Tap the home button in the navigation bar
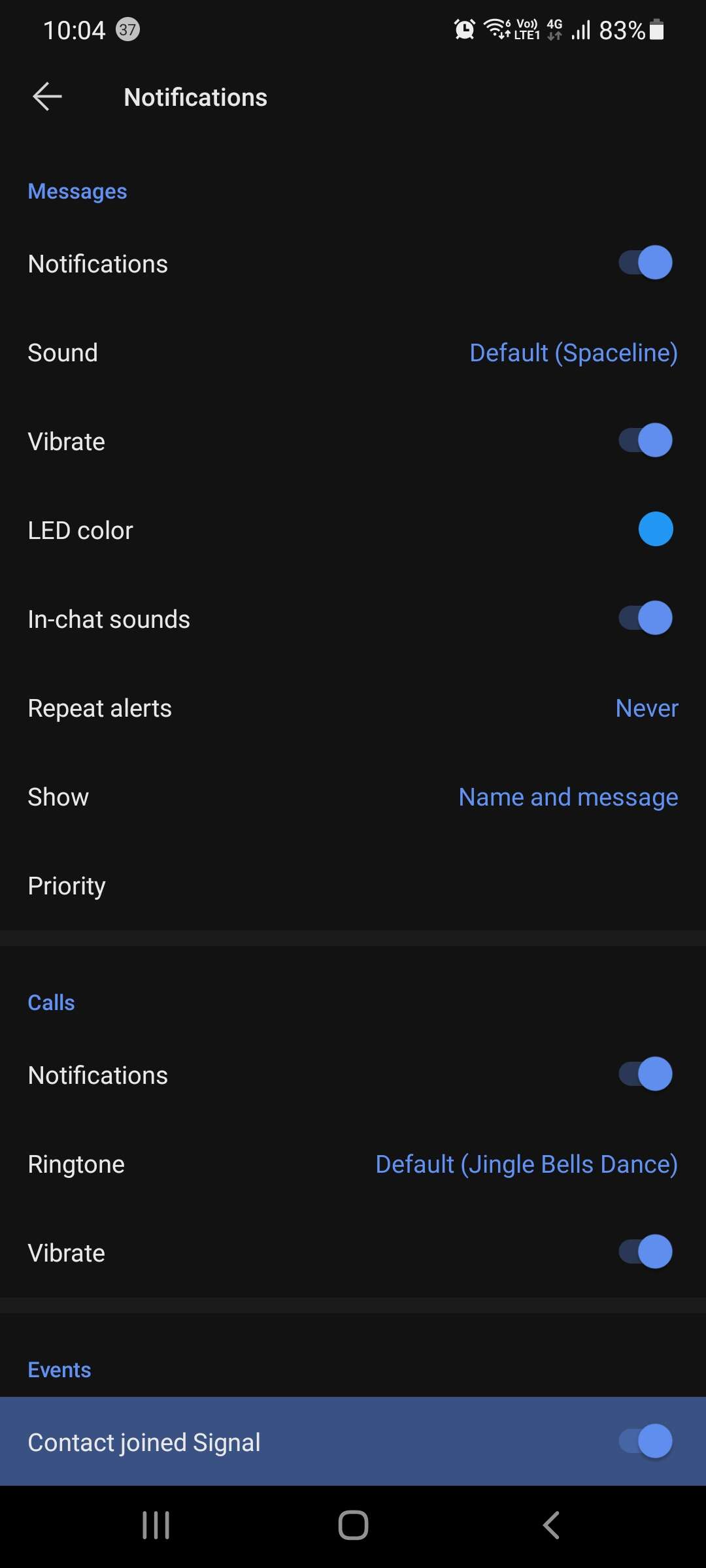This screenshot has width=706, height=1568. (x=352, y=1526)
